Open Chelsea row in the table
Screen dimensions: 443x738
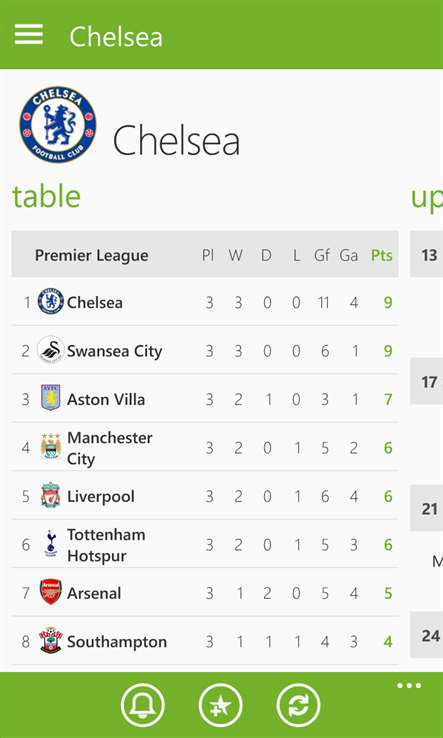click(x=205, y=302)
